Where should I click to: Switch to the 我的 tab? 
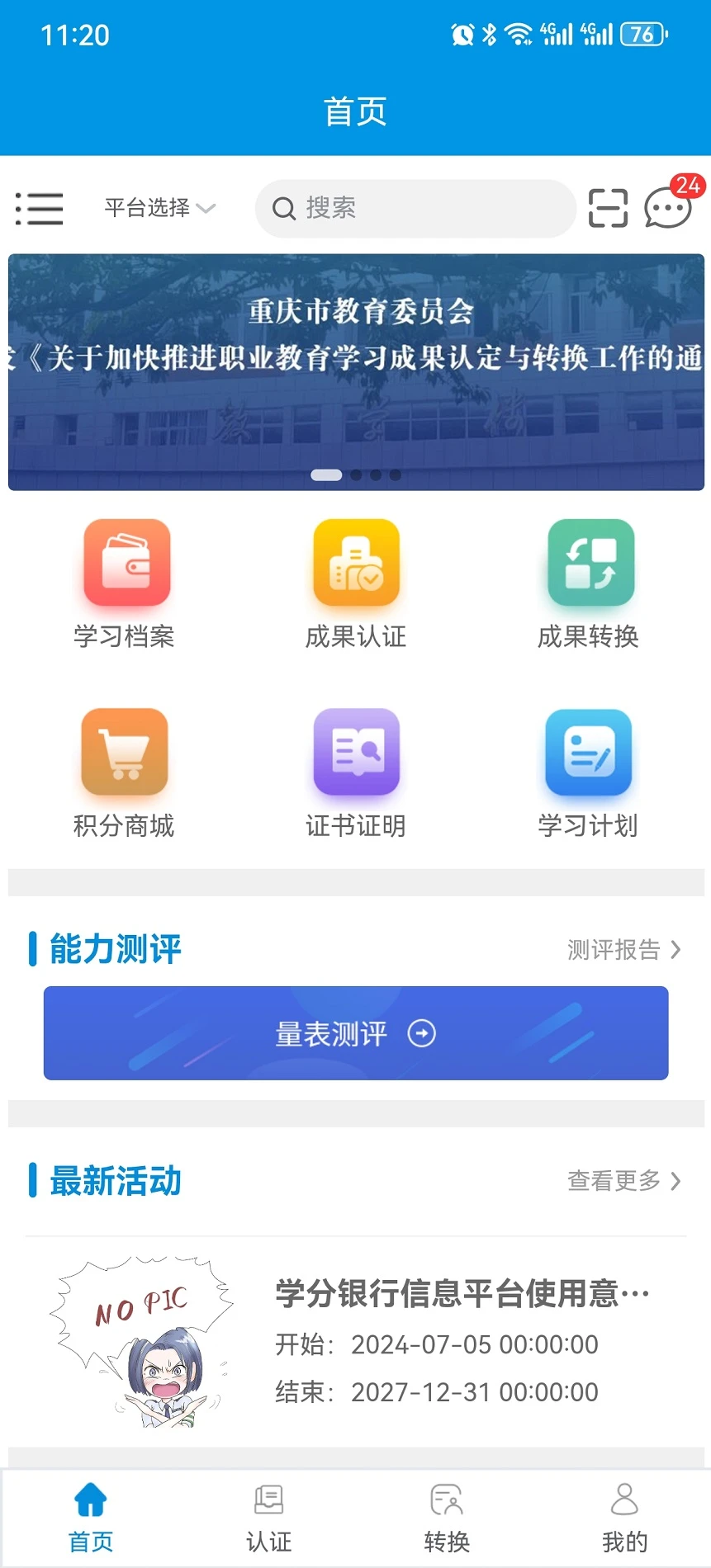point(624,1518)
